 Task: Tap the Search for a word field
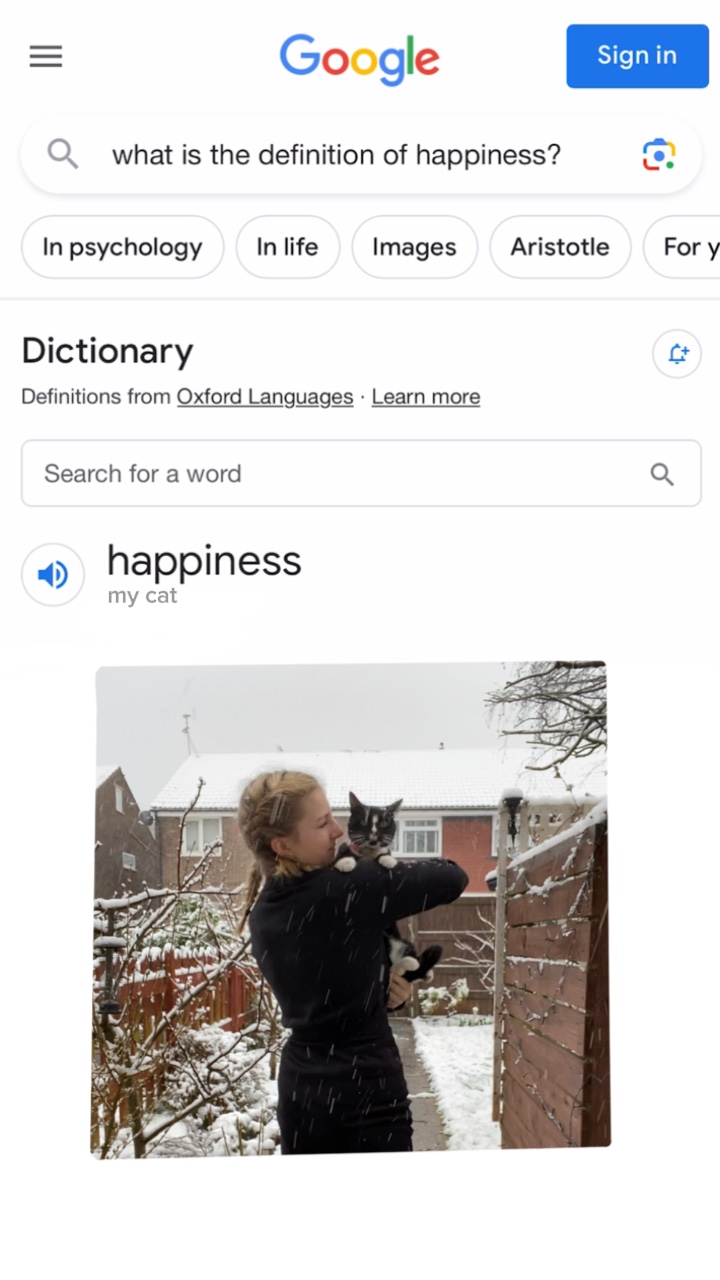[x=340, y=474]
